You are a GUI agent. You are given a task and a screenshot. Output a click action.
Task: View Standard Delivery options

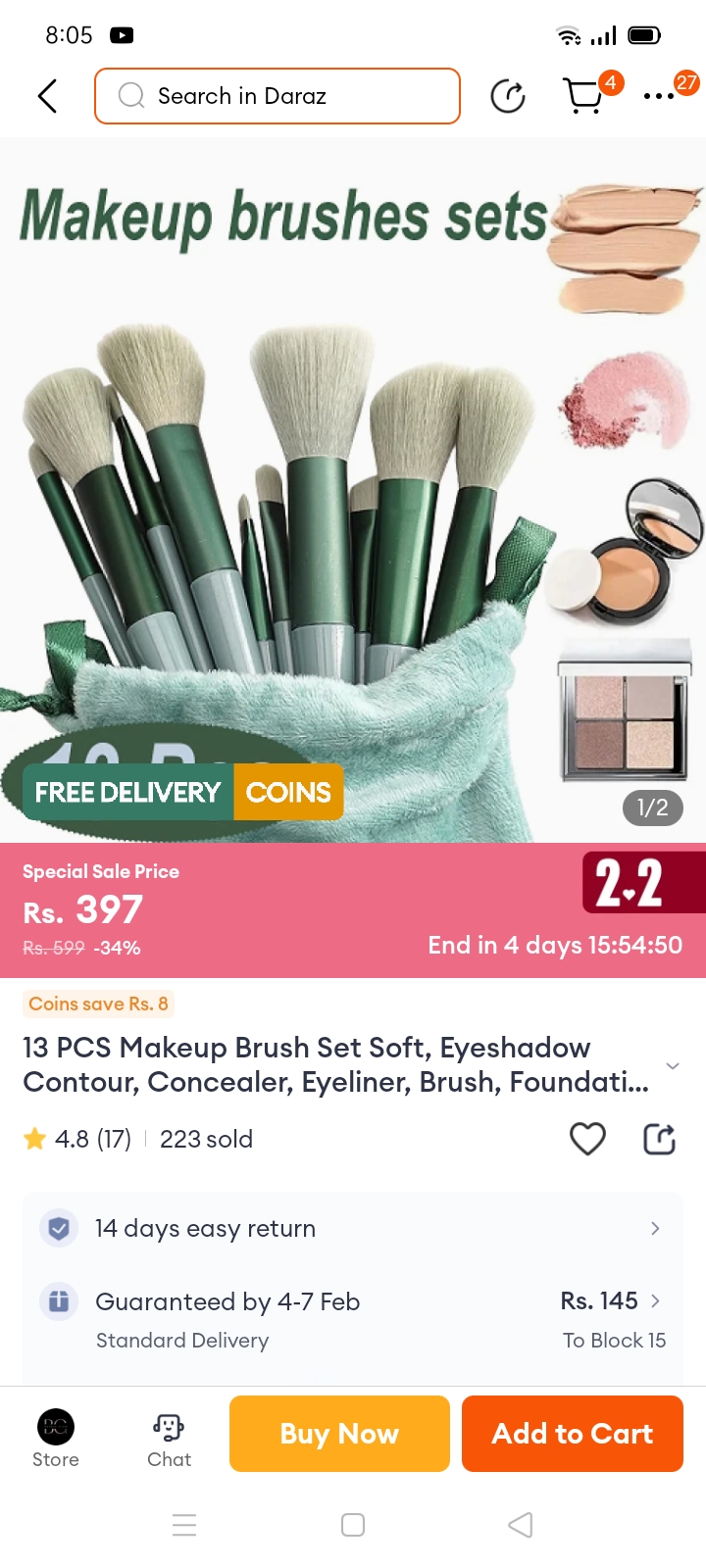353,1319
